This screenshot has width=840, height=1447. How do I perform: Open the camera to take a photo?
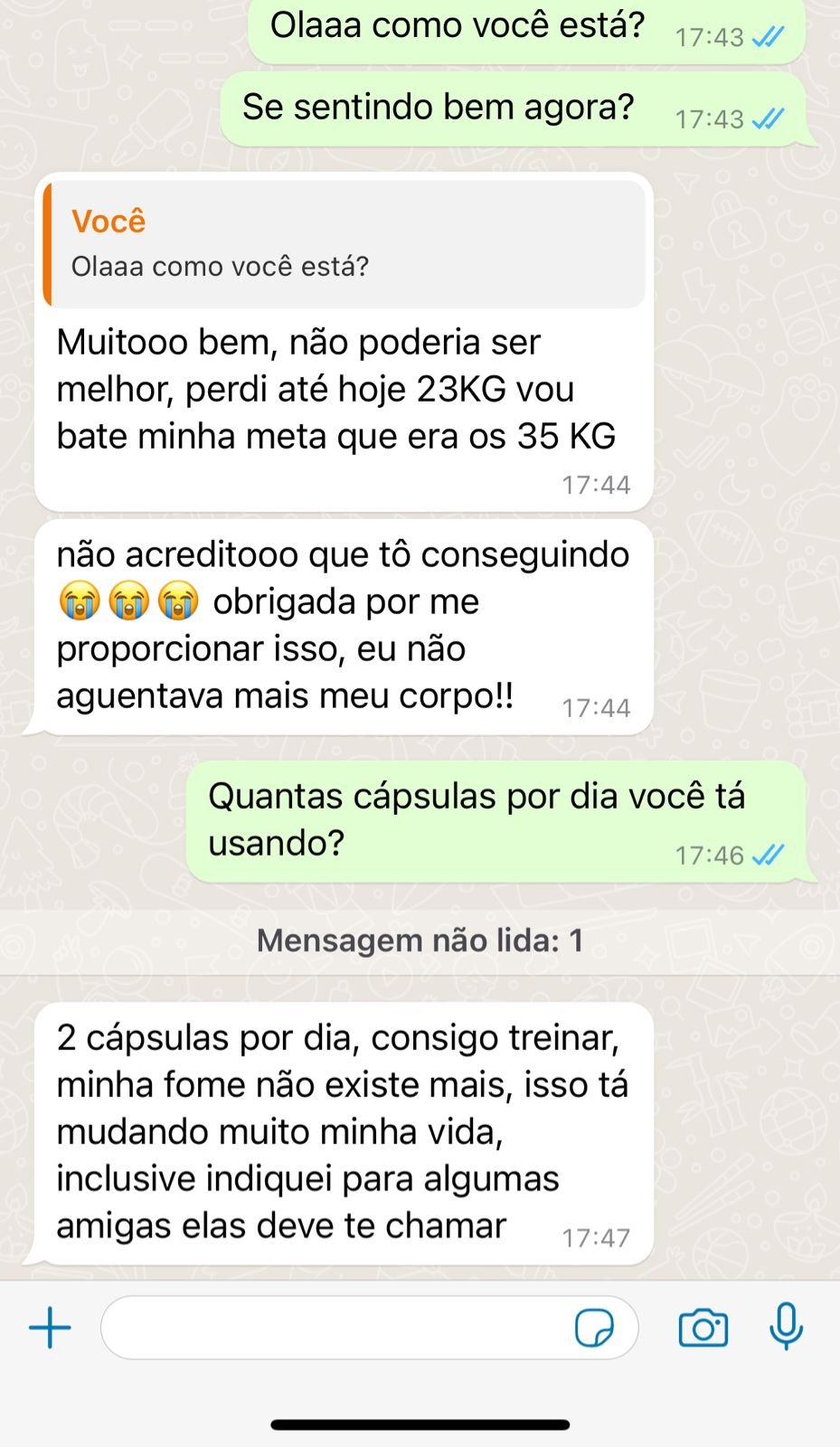pyautogui.click(x=703, y=1328)
